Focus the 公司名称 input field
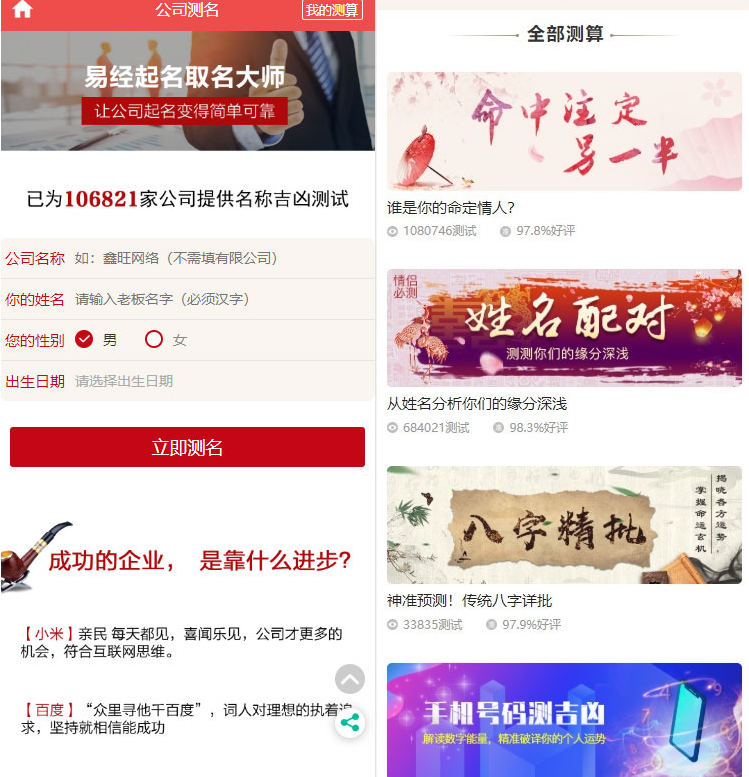 [220, 258]
